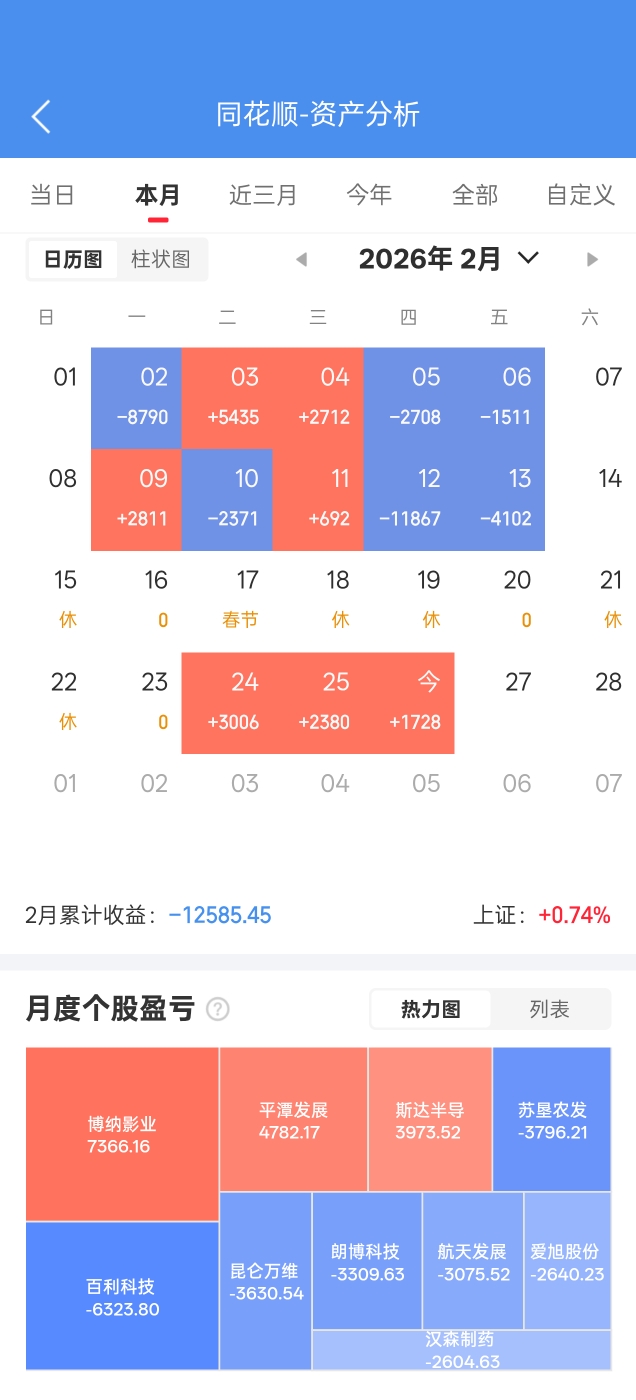
Task: Go to the previous month
Action: (x=301, y=260)
